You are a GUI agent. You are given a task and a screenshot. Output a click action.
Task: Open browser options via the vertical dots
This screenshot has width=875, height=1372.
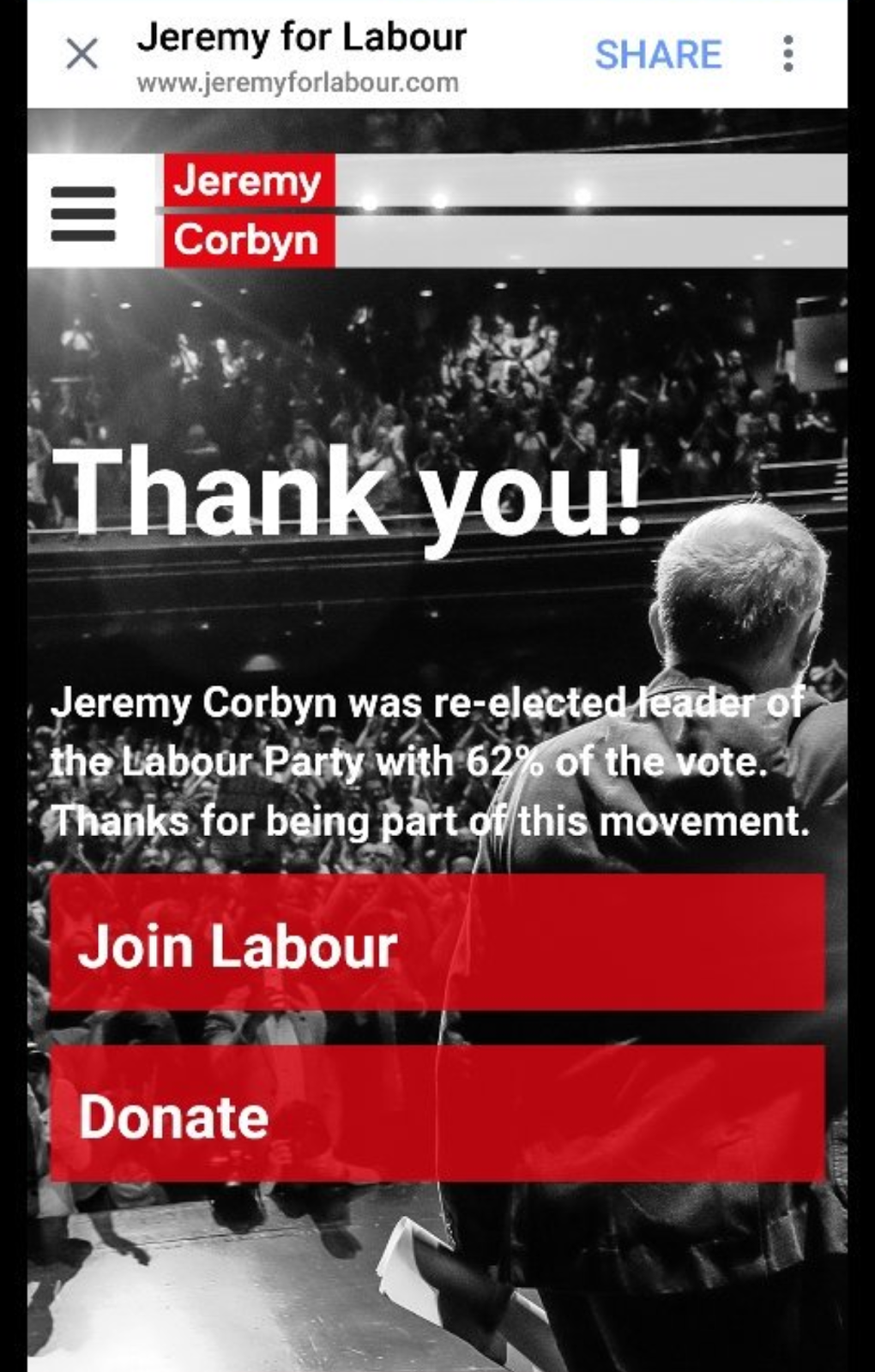tap(787, 54)
